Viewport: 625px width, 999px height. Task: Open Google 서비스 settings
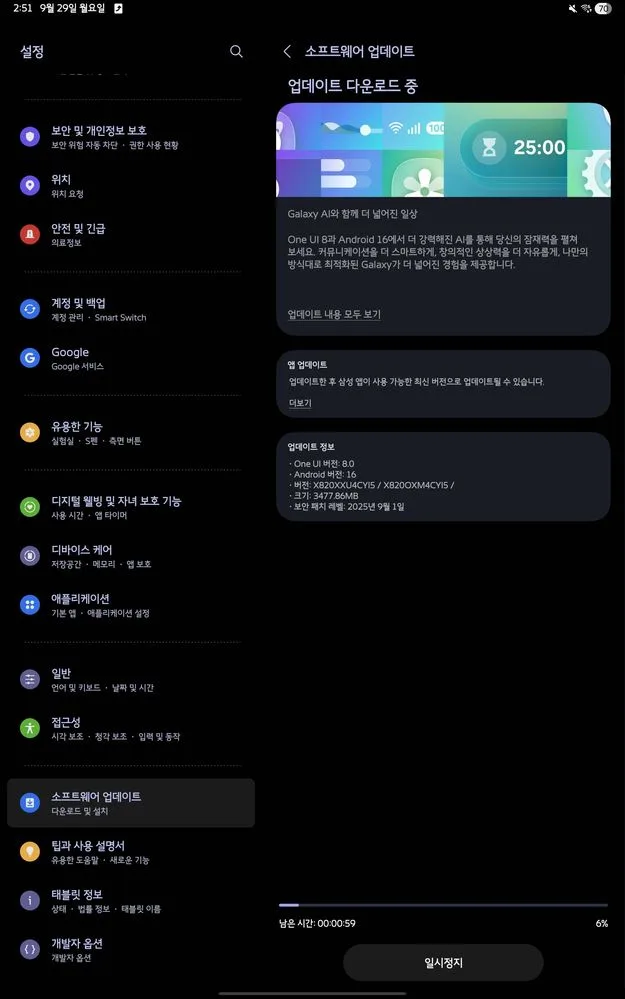70,358
